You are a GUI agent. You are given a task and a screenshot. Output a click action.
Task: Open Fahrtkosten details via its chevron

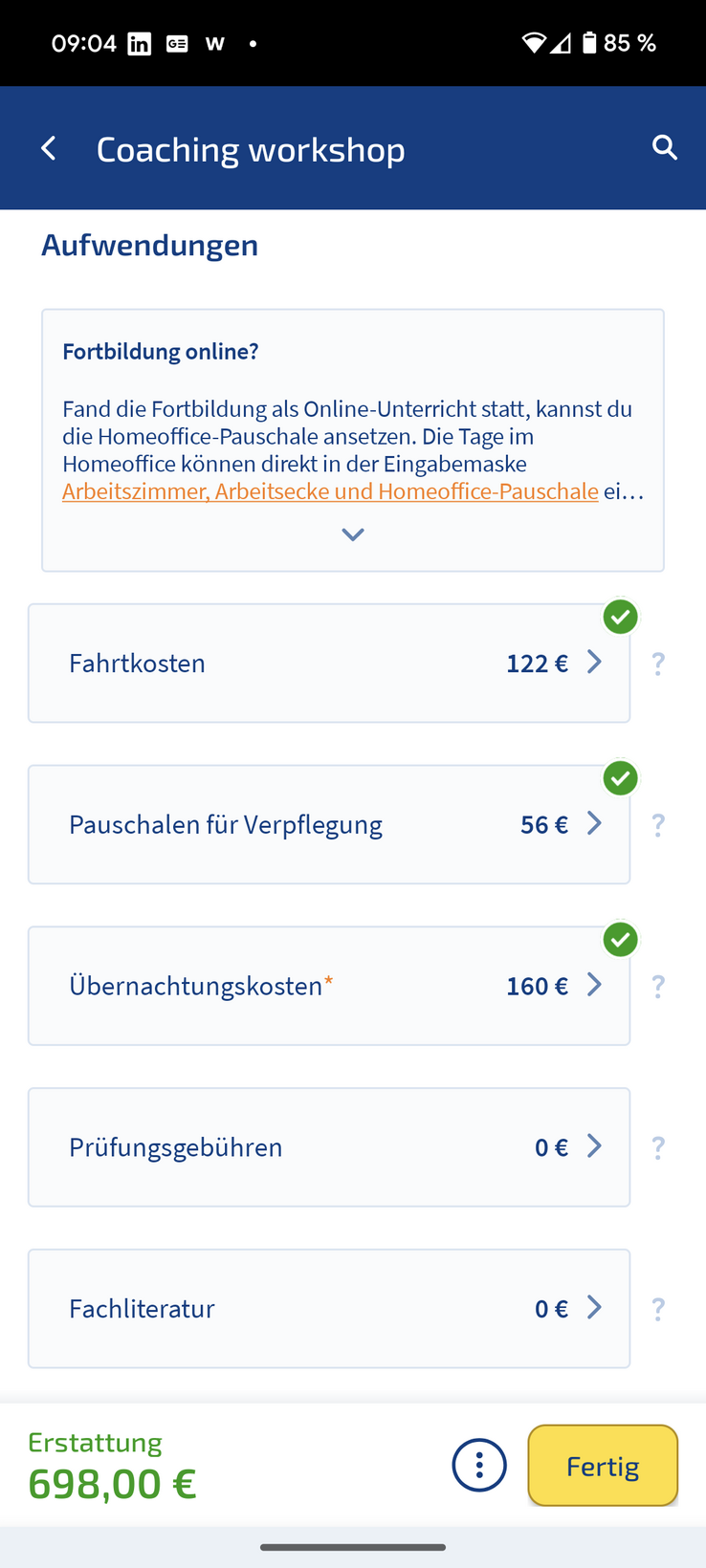click(x=594, y=662)
